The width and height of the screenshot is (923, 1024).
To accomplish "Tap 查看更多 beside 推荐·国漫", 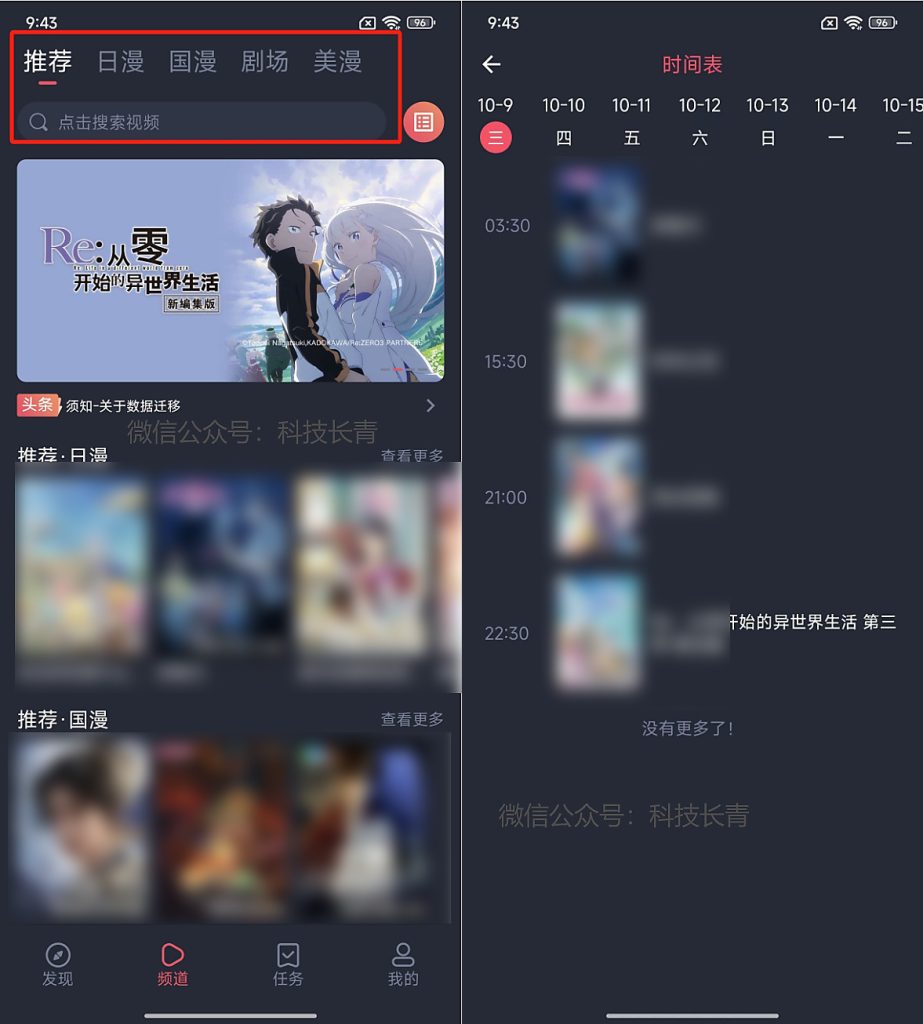I will click(x=412, y=719).
